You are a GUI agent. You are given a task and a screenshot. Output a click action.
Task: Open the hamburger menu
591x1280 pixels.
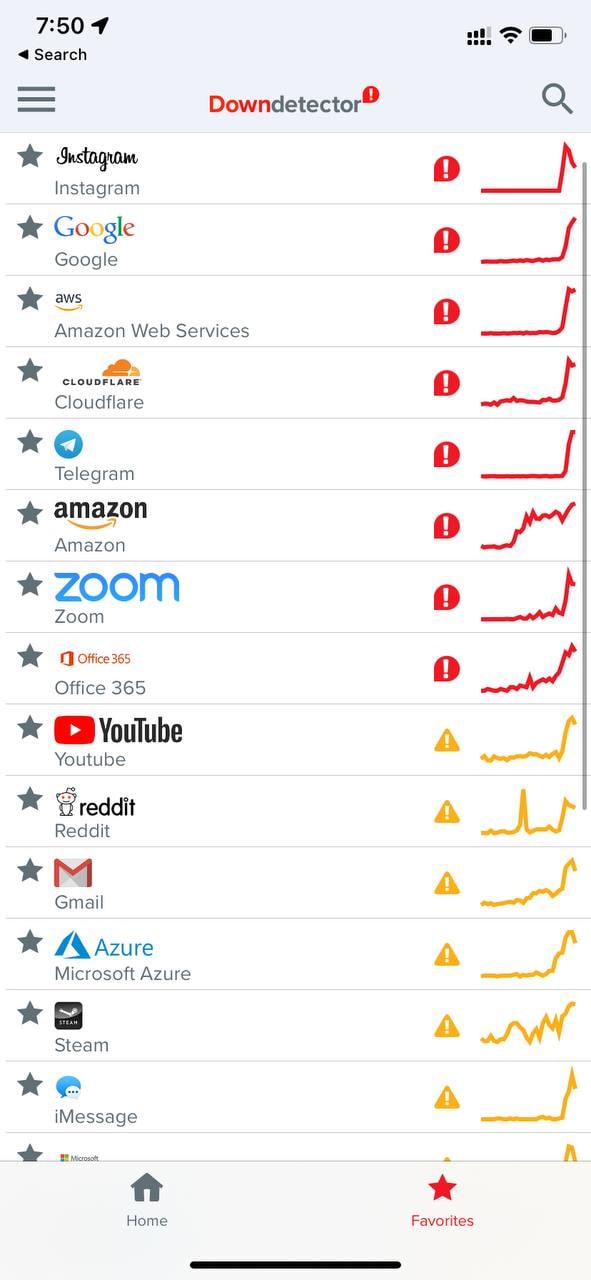click(37, 99)
